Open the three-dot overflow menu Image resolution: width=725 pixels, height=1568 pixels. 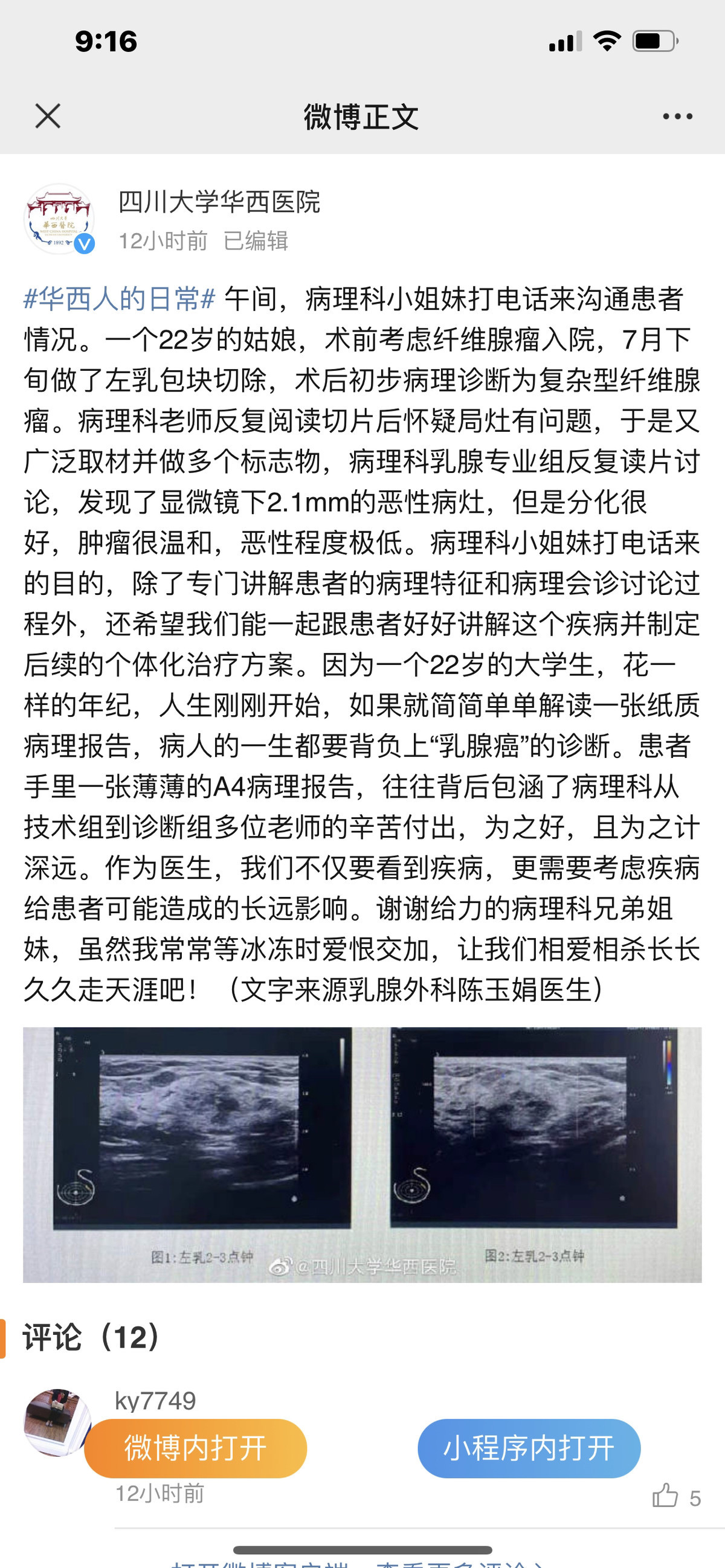coord(677,116)
